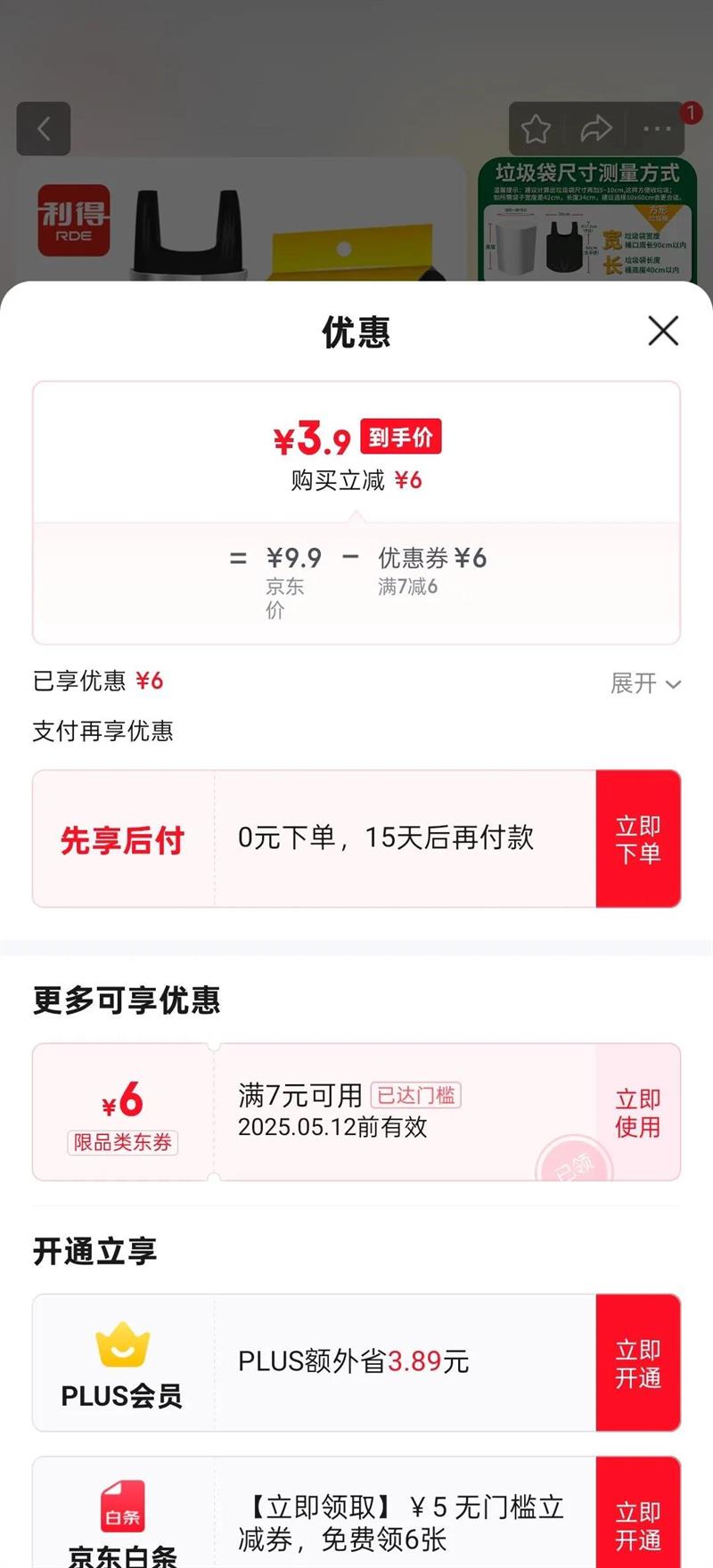Open the three-dot overflow menu
713x1568 pixels.
pyautogui.click(x=658, y=129)
